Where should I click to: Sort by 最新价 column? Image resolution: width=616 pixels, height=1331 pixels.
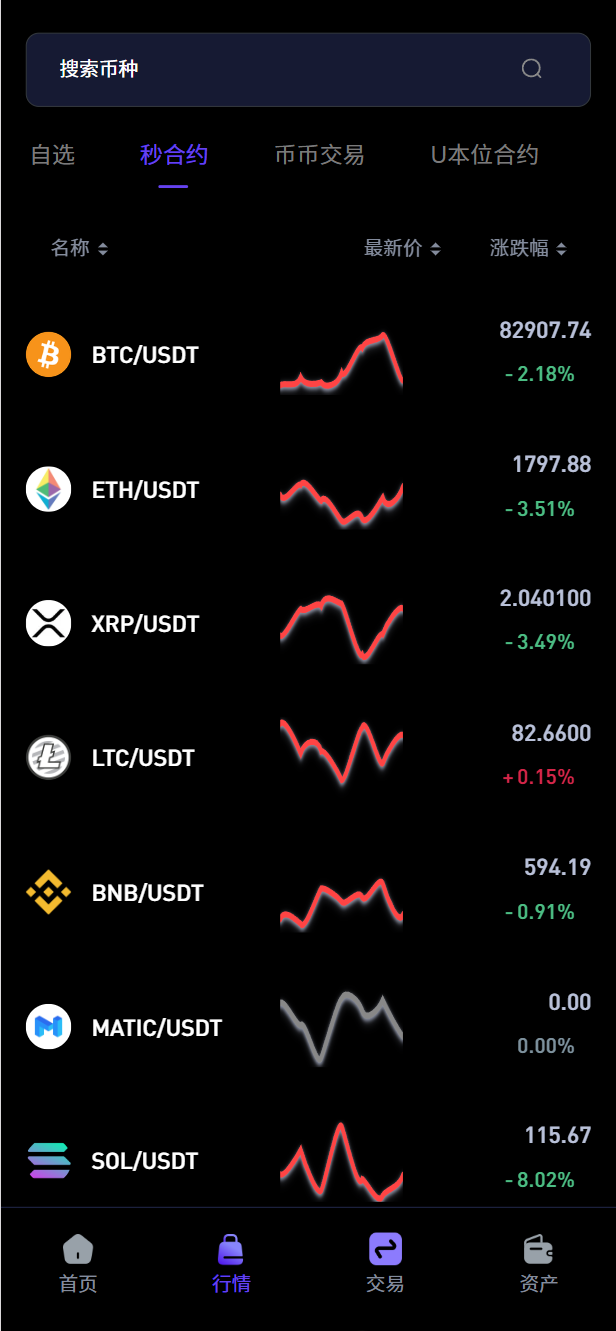pos(402,248)
